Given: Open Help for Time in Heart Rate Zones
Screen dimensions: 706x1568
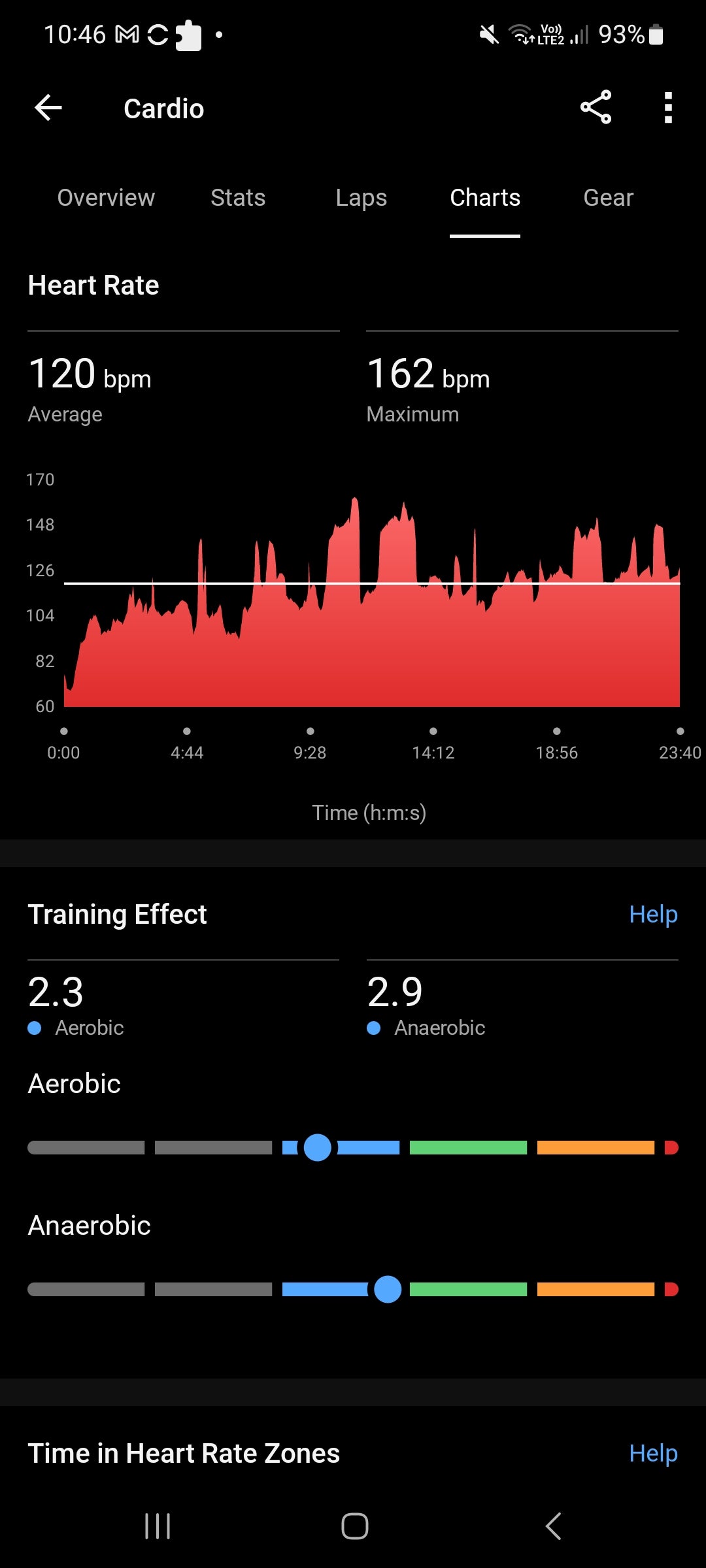Looking at the screenshot, I should 652,1453.
